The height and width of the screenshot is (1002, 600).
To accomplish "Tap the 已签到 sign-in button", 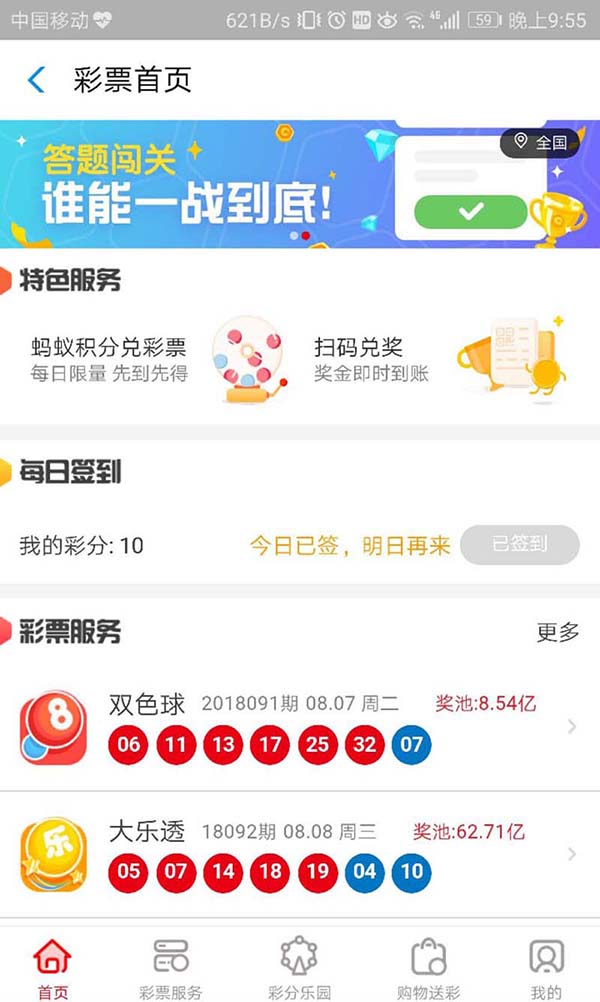I will (520, 545).
